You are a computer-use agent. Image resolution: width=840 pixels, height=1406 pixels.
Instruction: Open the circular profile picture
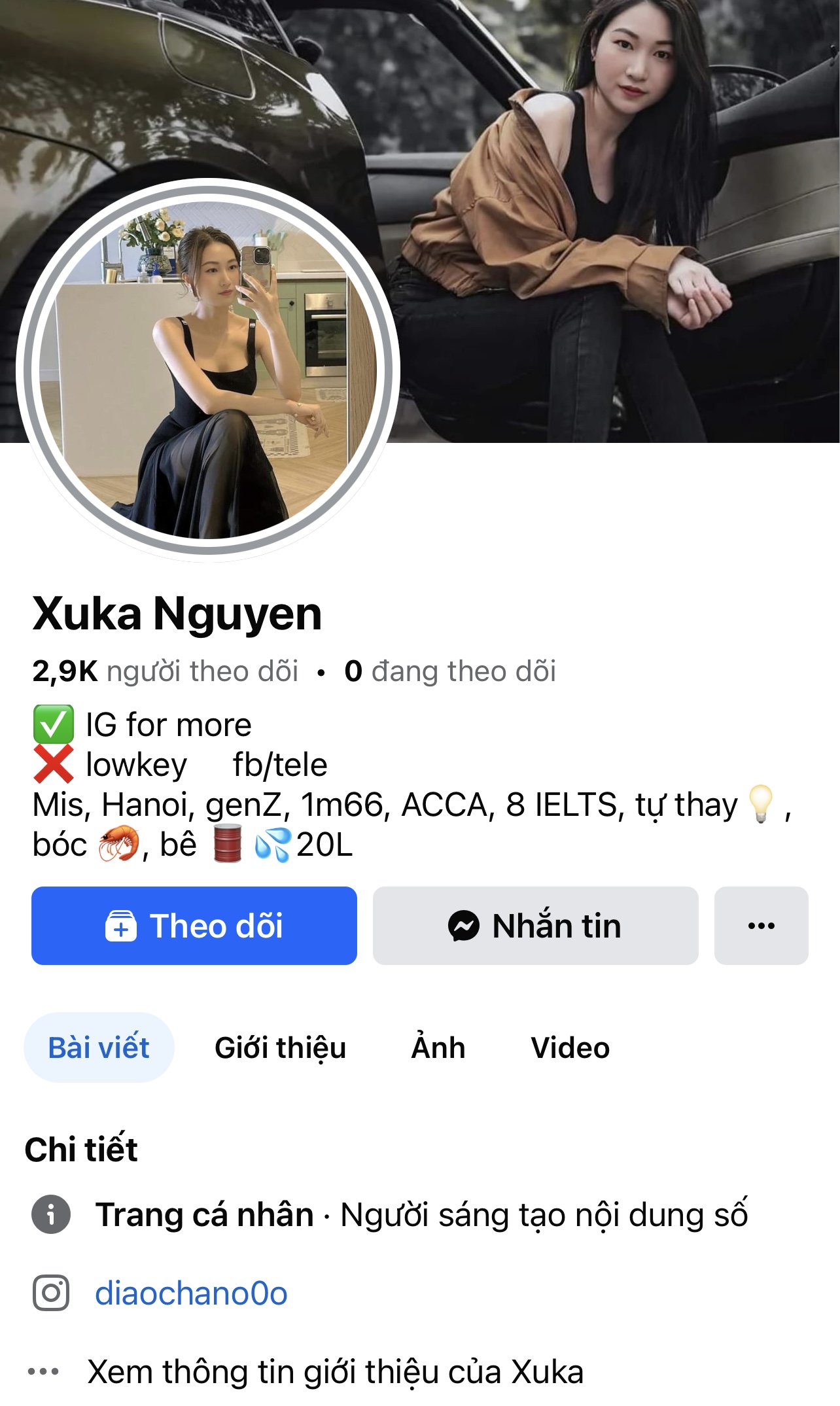pyautogui.click(x=208, y=370)
